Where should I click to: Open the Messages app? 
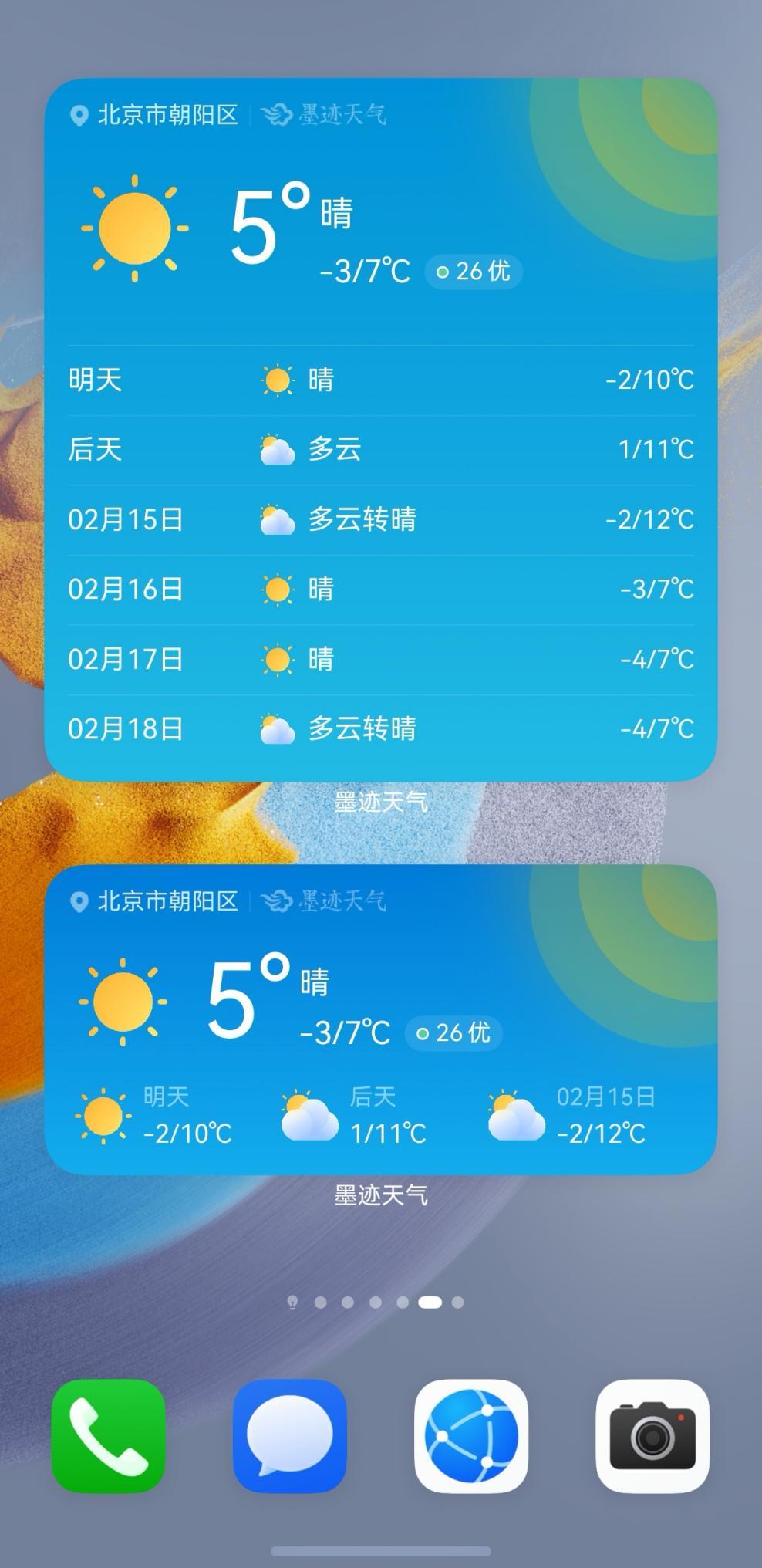tap(290, 1436)
